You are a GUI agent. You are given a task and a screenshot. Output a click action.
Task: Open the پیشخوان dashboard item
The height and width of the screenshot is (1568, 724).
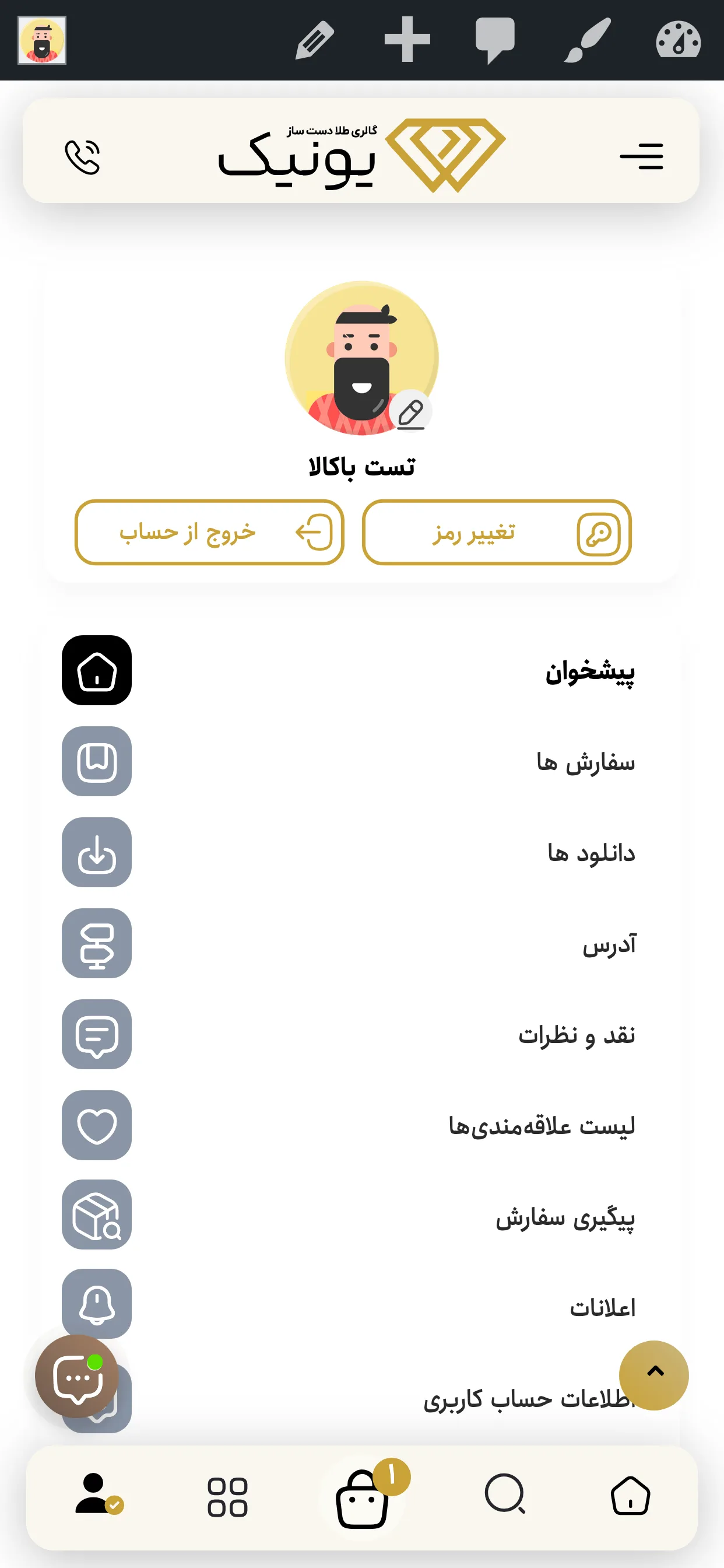[589, 671]
